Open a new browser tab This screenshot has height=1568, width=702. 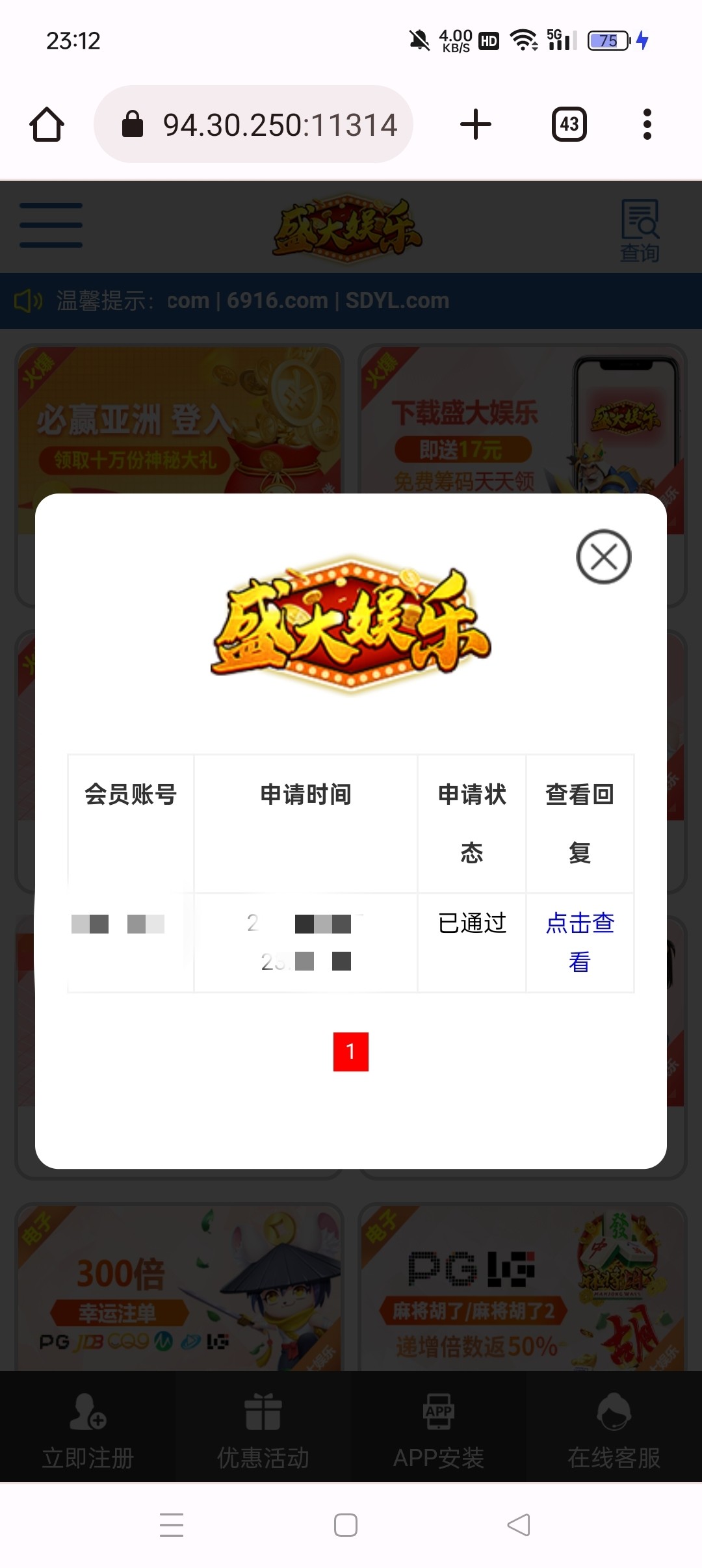tap(475, 124)
